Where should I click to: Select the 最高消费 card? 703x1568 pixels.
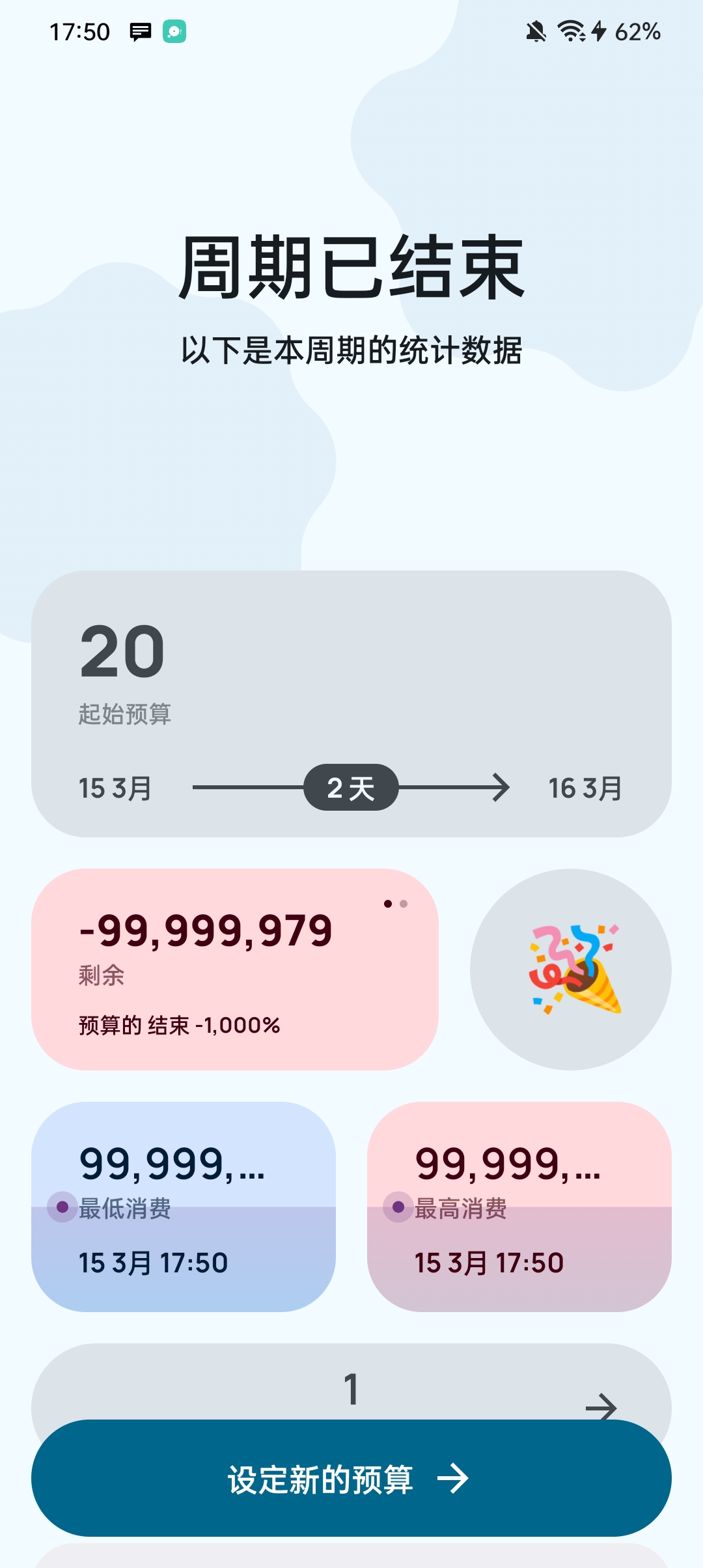click(x=521, y=1205)
